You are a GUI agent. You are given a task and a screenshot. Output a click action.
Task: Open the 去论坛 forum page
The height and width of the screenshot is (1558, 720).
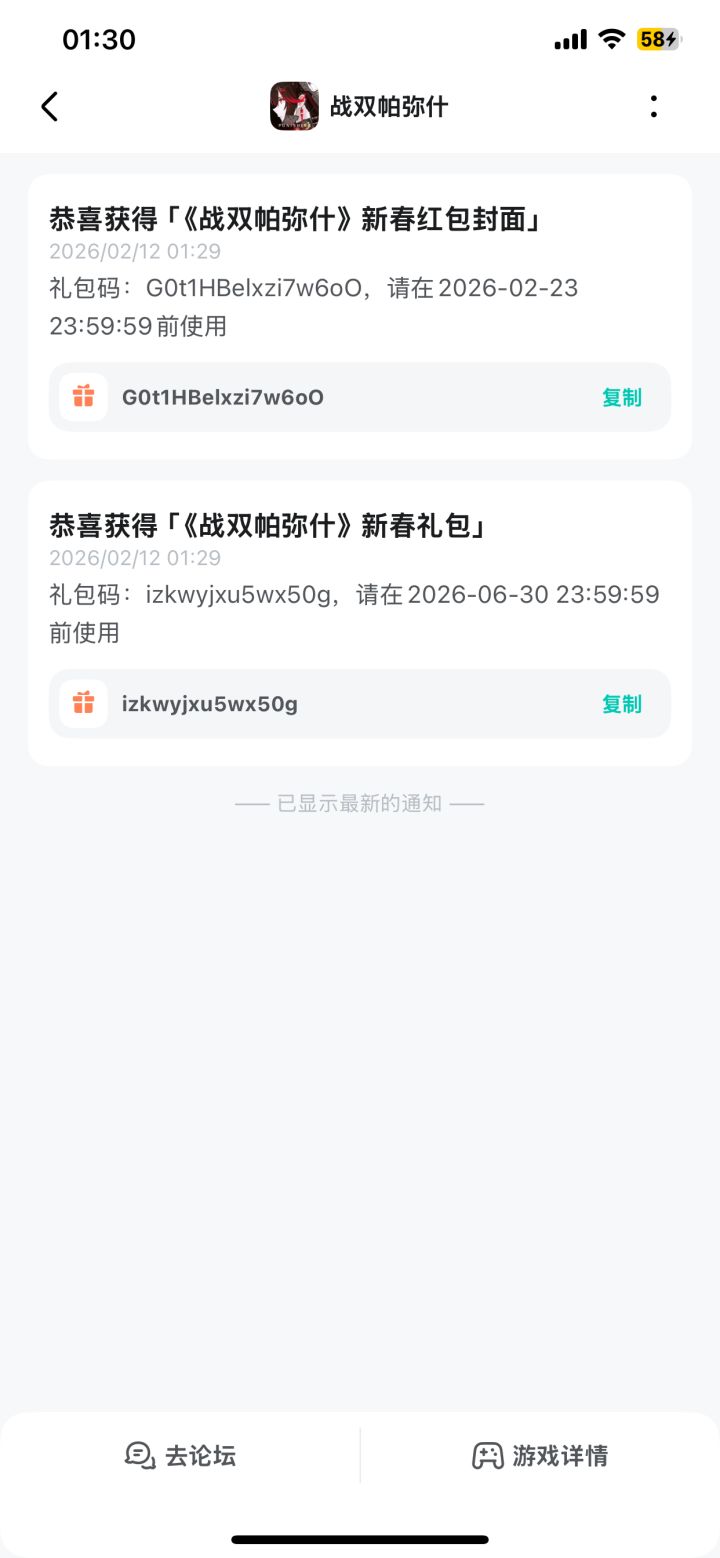pyautogui.click(x=180, y=1456)
